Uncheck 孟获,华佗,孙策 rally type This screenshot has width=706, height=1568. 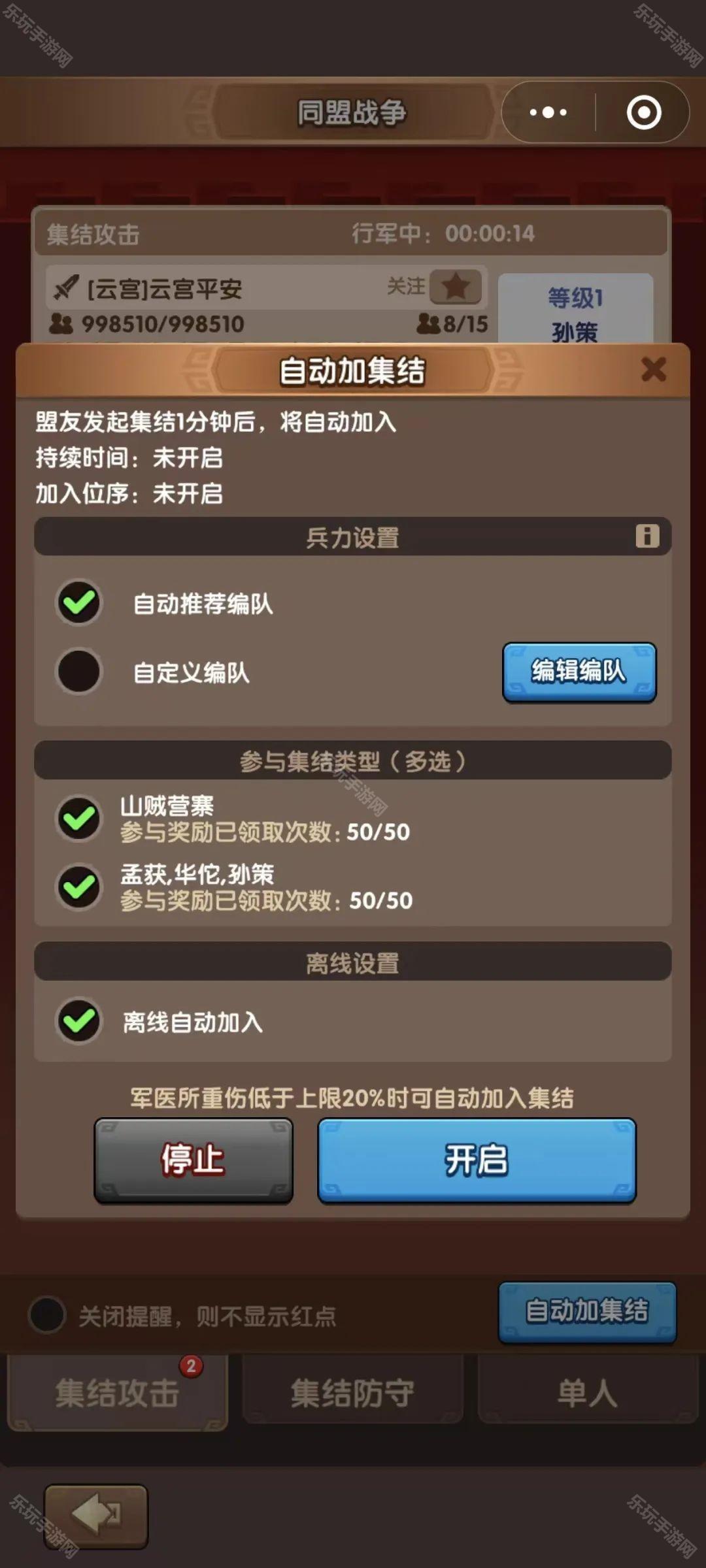pos(79,887)
